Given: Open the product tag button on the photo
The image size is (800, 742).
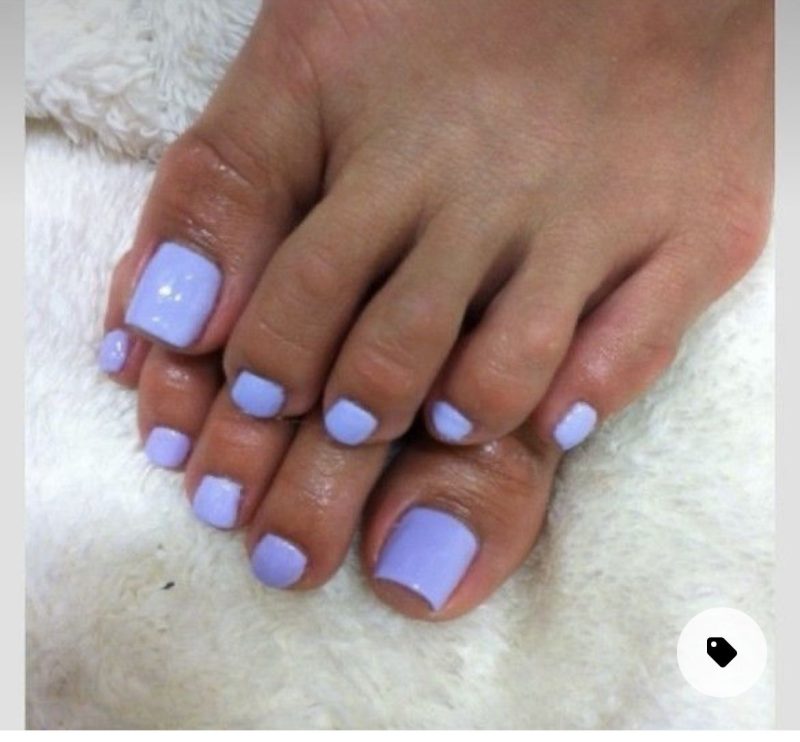Looking at the screenshot, I should pos(721,652).
